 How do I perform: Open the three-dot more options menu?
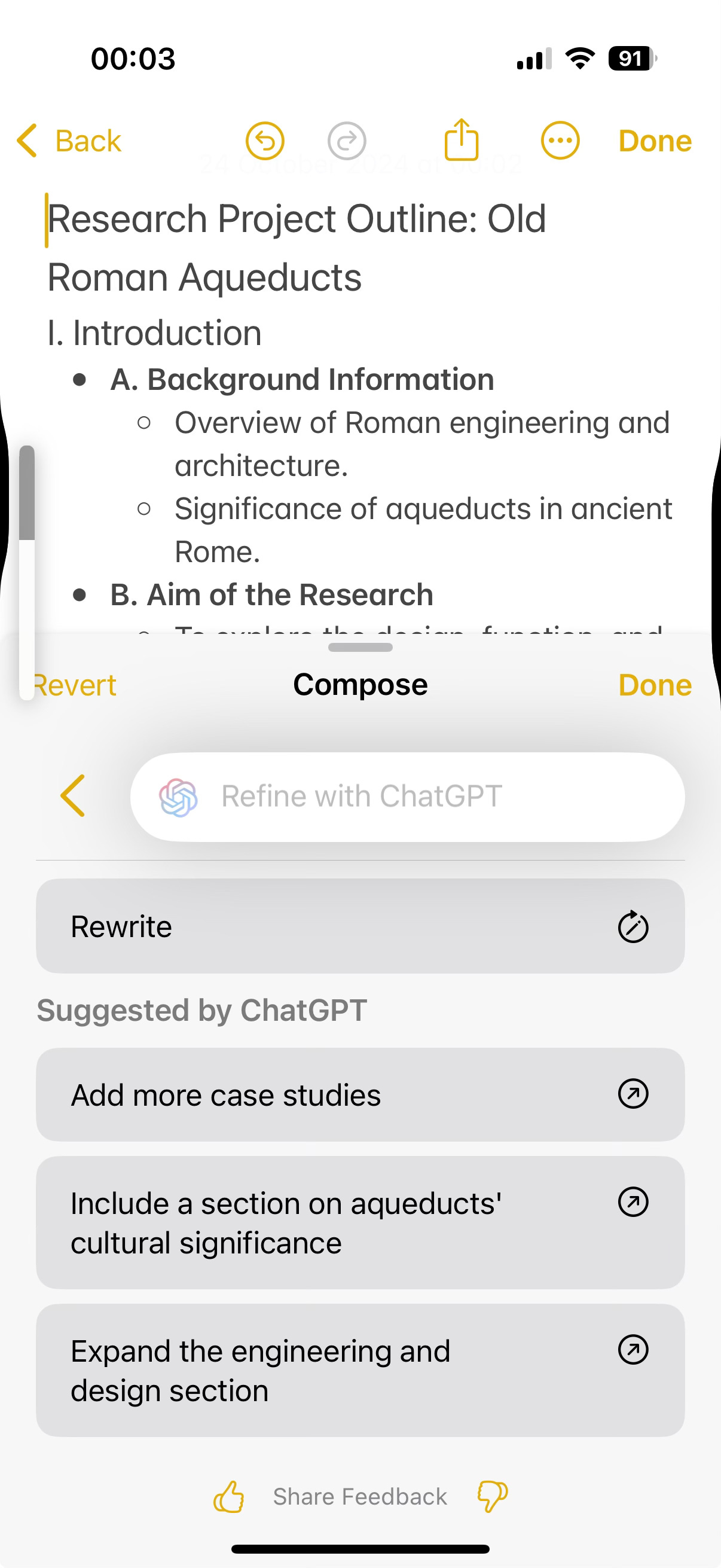click(560, 141)
